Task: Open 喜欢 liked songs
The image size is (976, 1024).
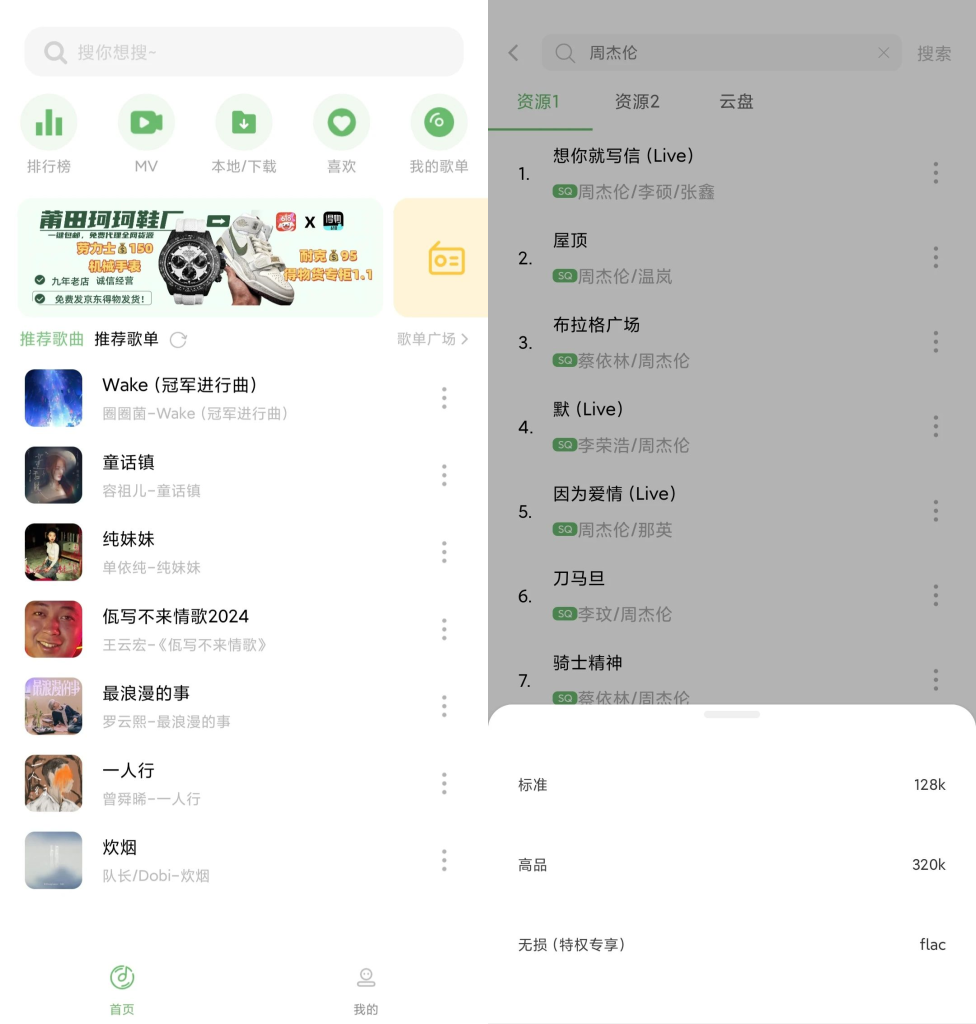Action: pyautogui.click(x=341, y=123)
